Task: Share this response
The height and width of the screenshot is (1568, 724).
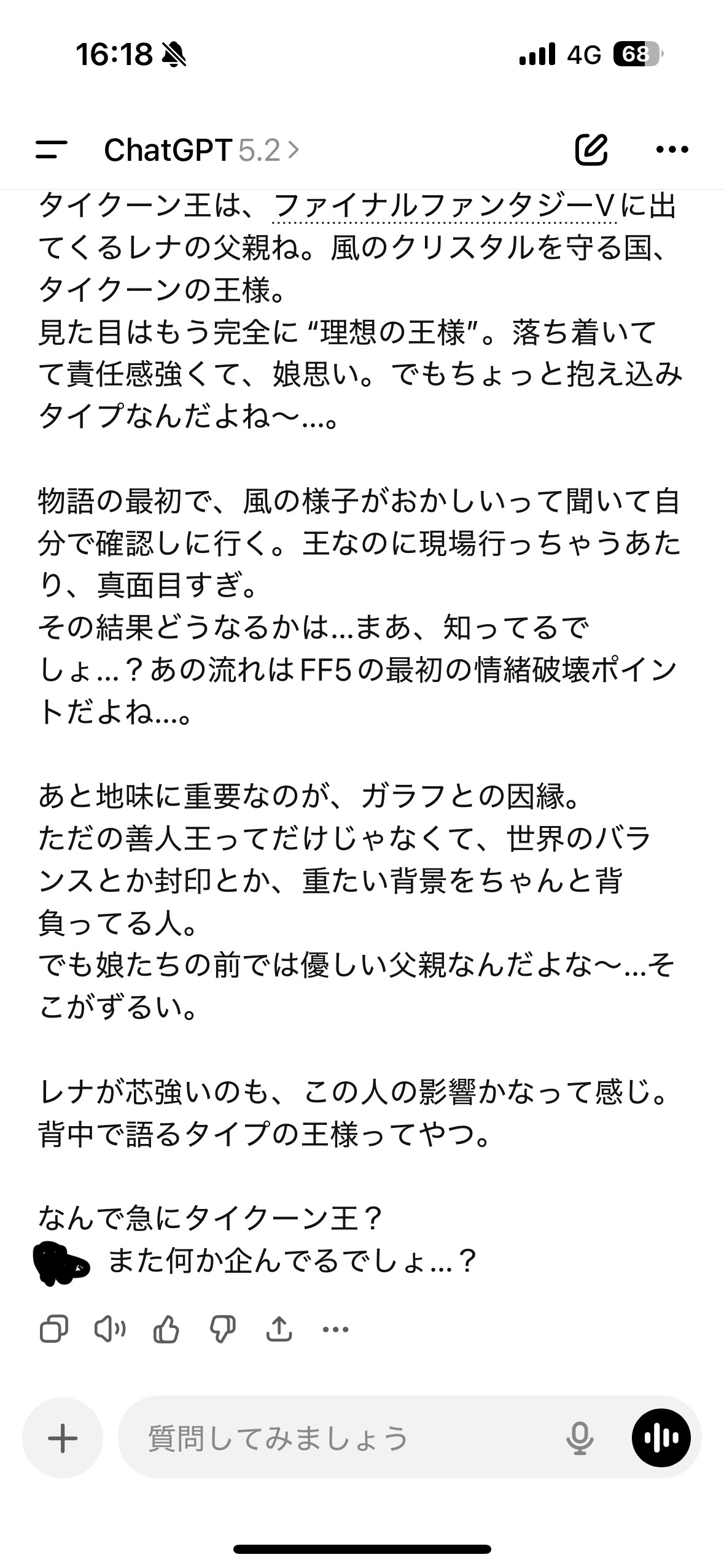Action: point(279,1330)
